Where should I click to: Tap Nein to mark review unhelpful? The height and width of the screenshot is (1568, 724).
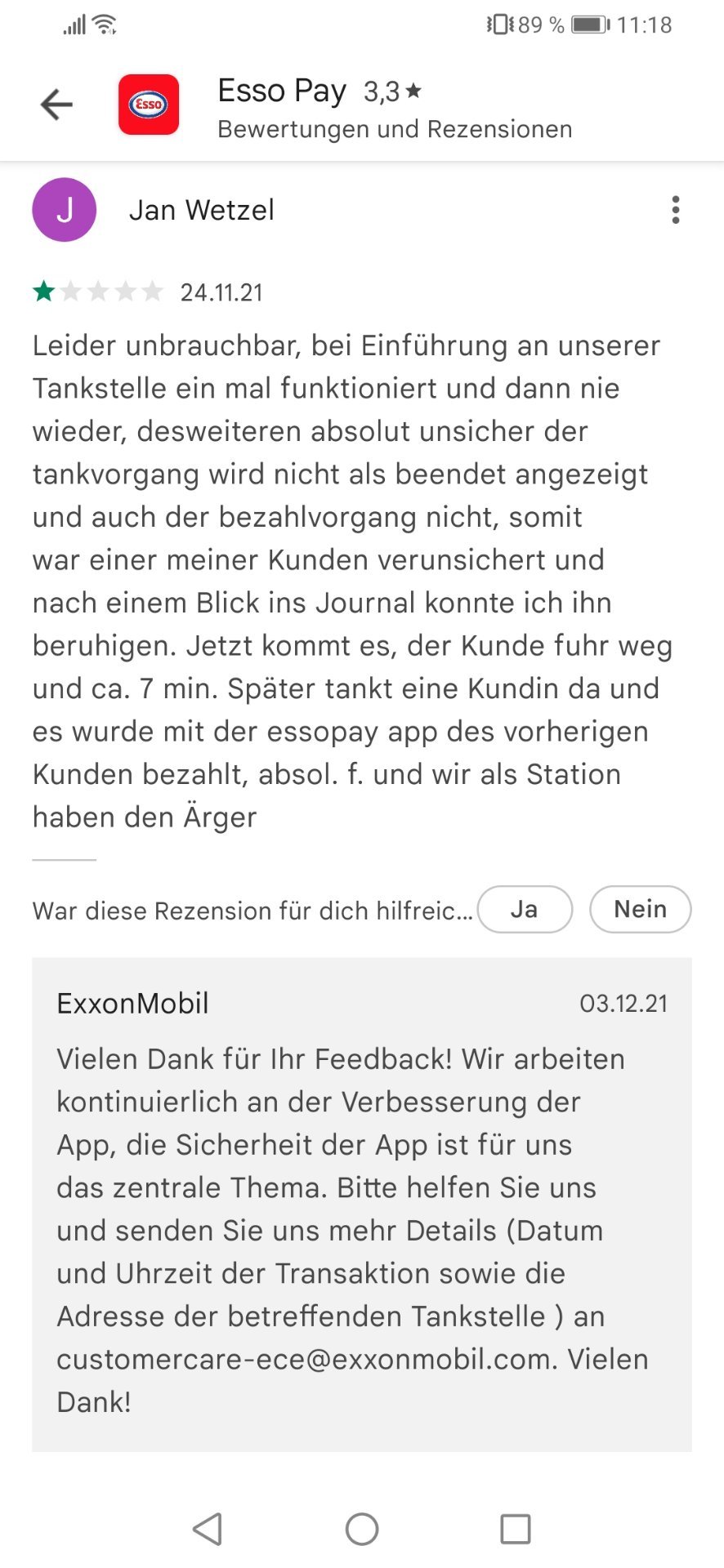click(x=641, y=909)
